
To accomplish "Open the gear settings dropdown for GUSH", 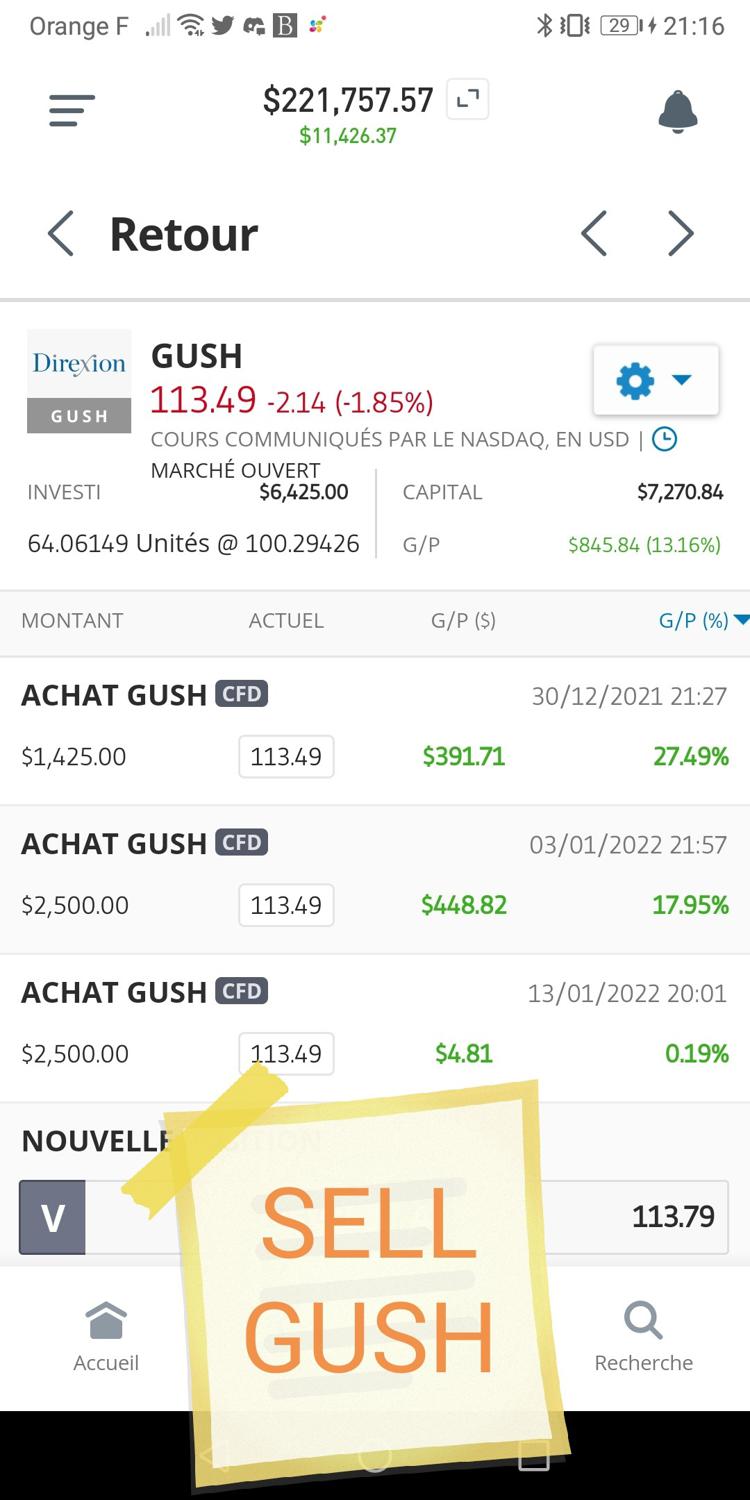I will pyautogui.click(x=655, y=380).
